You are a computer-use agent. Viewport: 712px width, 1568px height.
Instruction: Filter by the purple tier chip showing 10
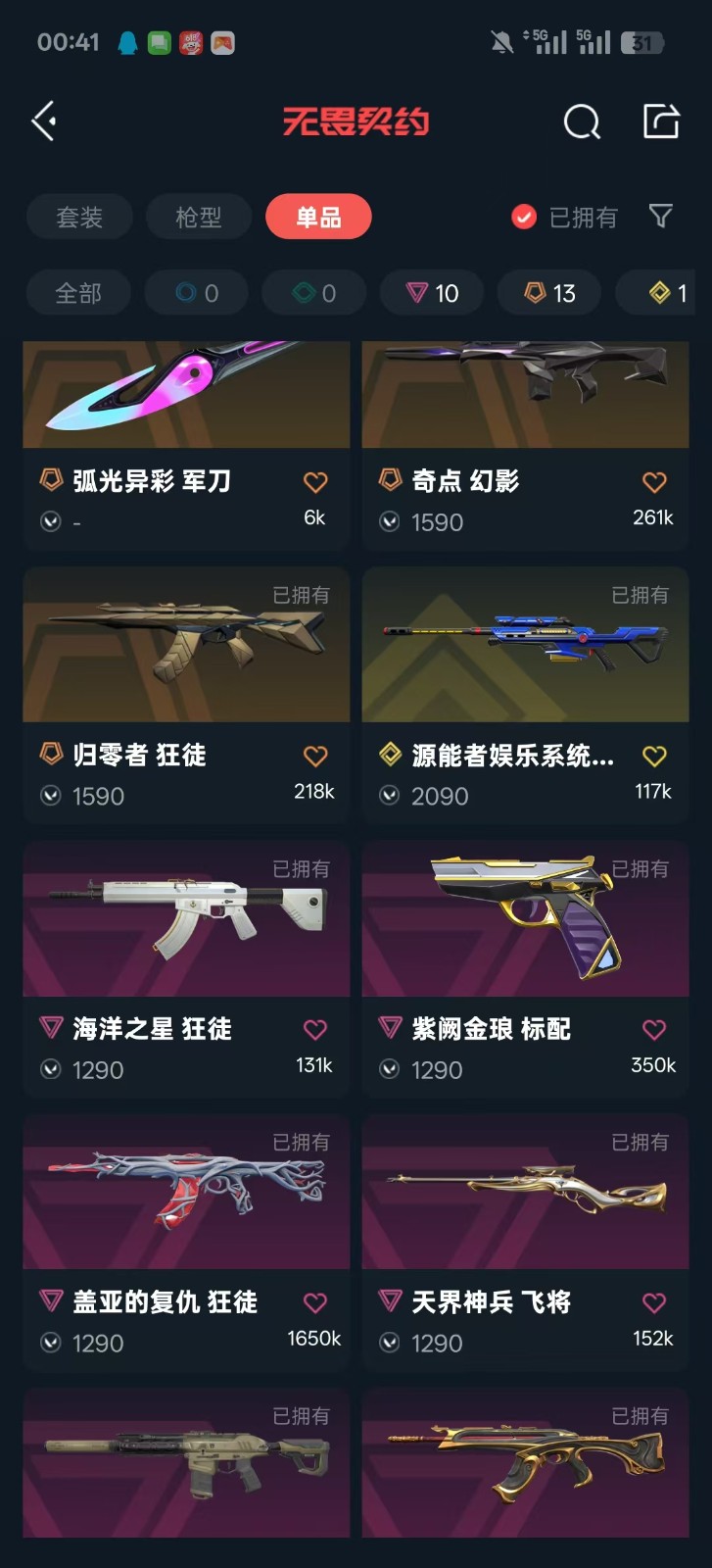(432, 293)
